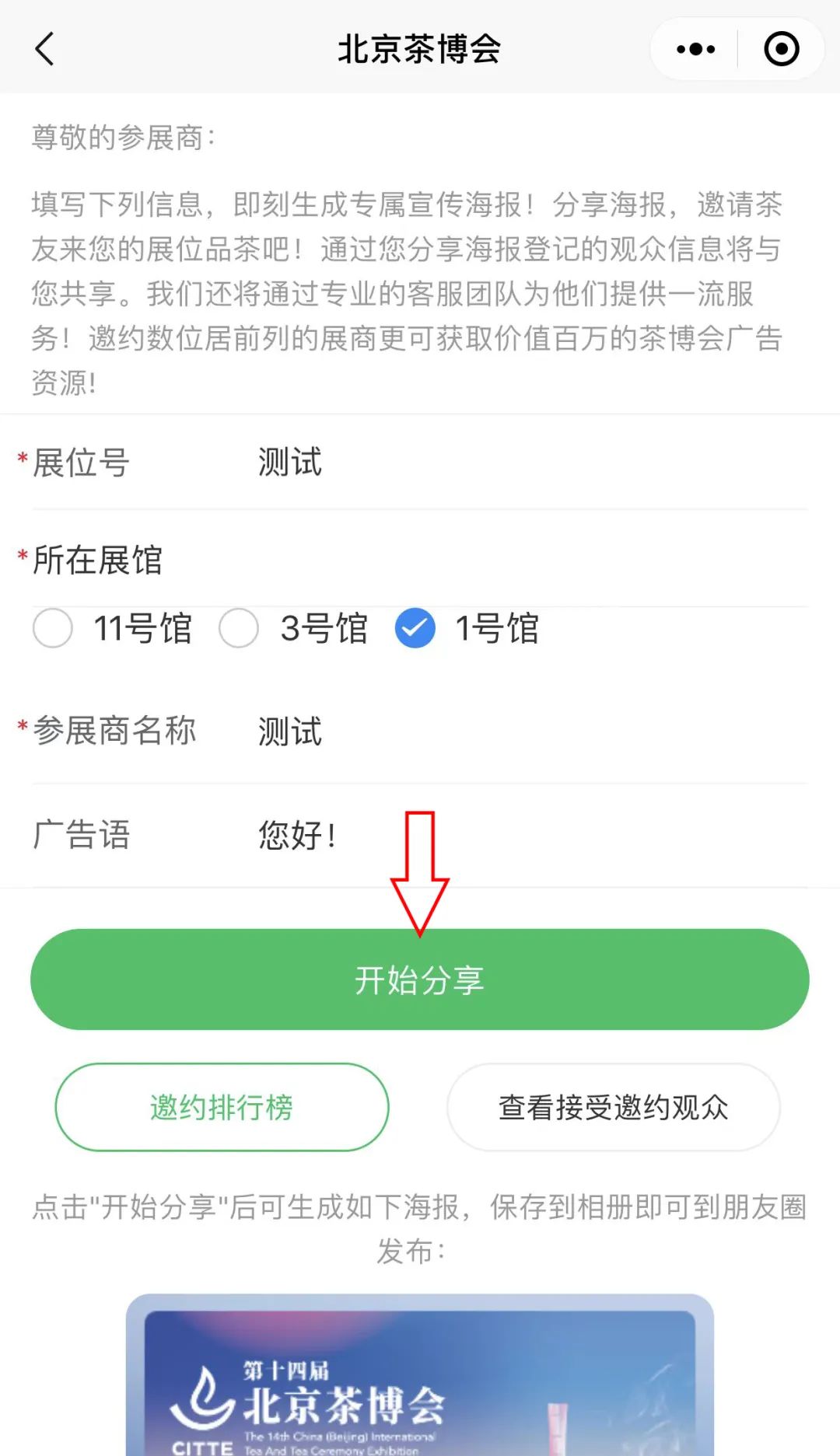The width and height of the screenshot is (840, 1456).
Task: Close the mini program with the circle icon
Action: [x=781, y=49]
